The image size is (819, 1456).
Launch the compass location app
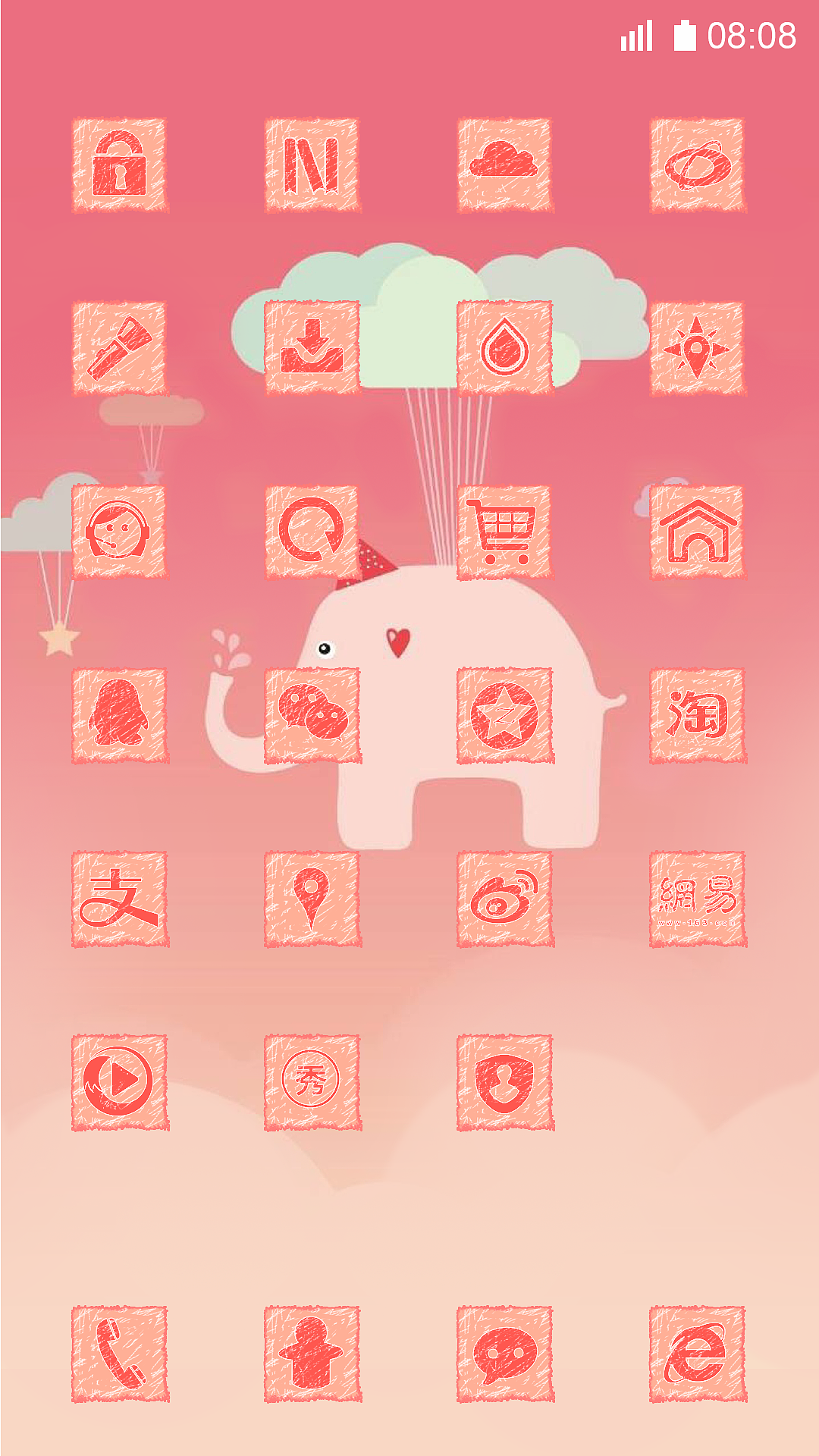point(697,348)
